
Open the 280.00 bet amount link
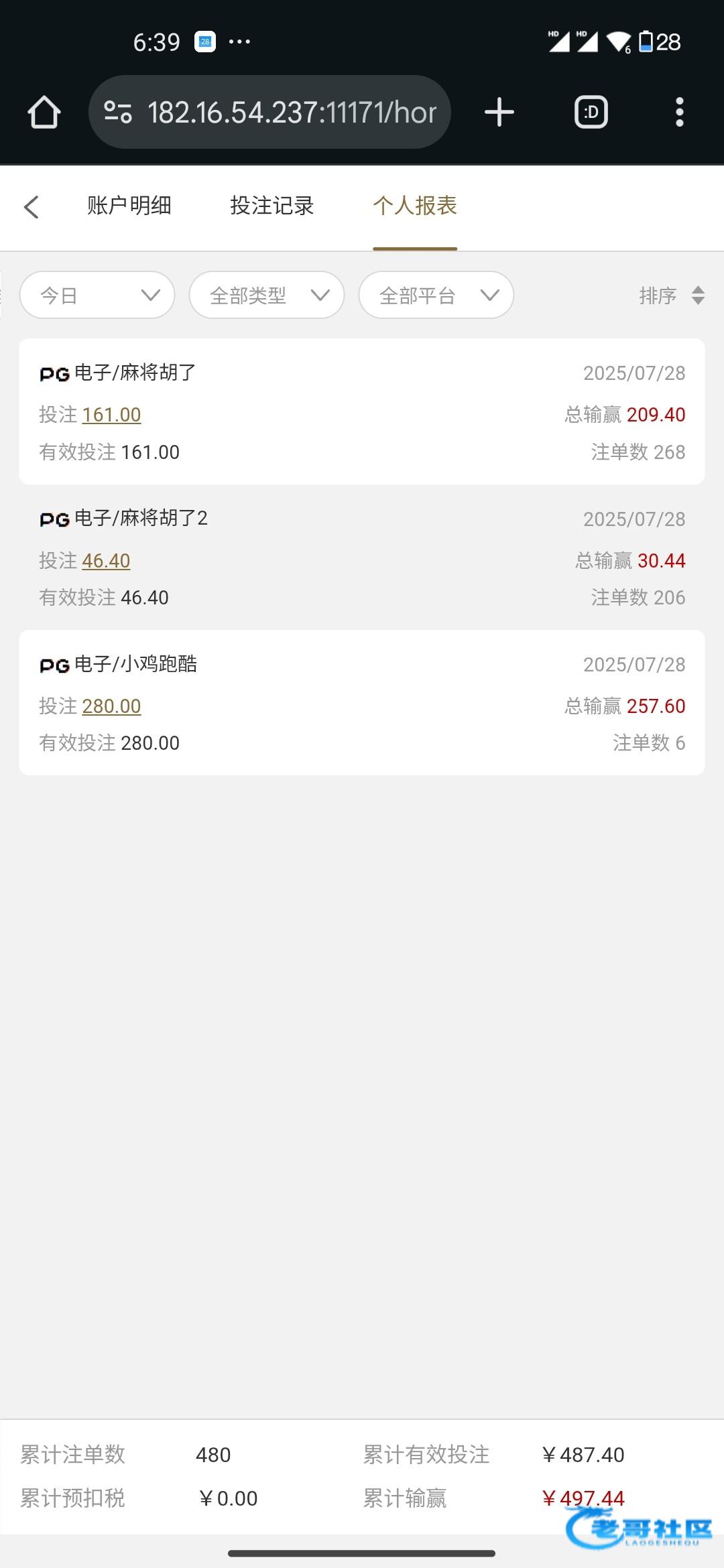pos(111,706)
